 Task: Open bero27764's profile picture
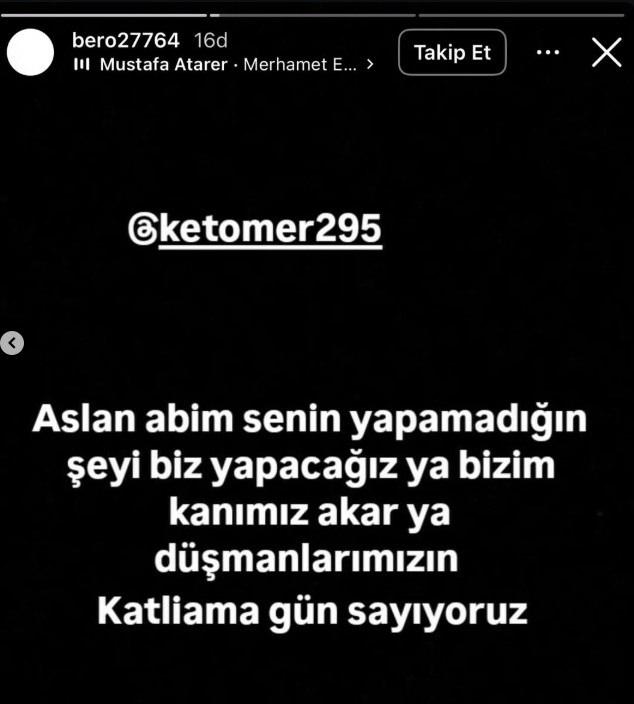click(30, 52)
